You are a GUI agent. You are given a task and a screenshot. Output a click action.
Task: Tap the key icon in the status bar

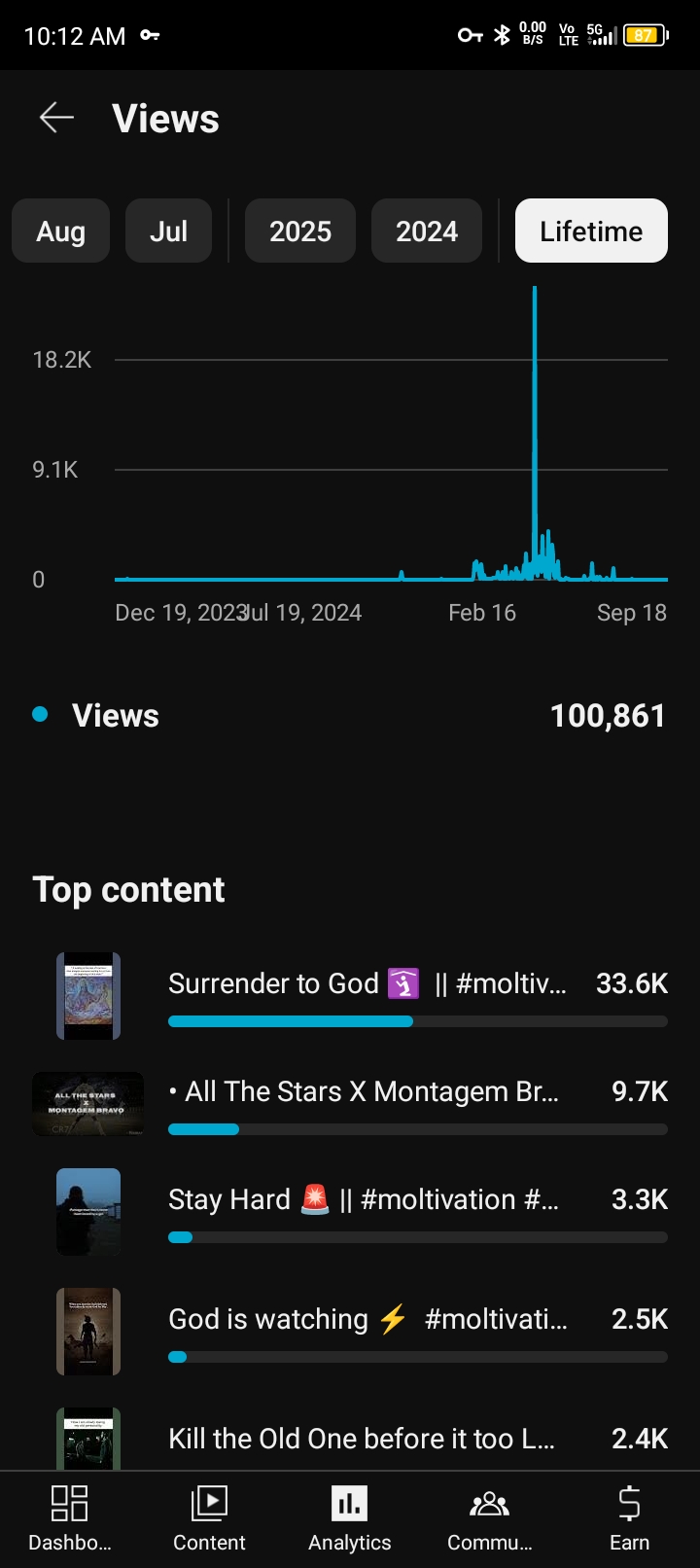pos(150,34)
